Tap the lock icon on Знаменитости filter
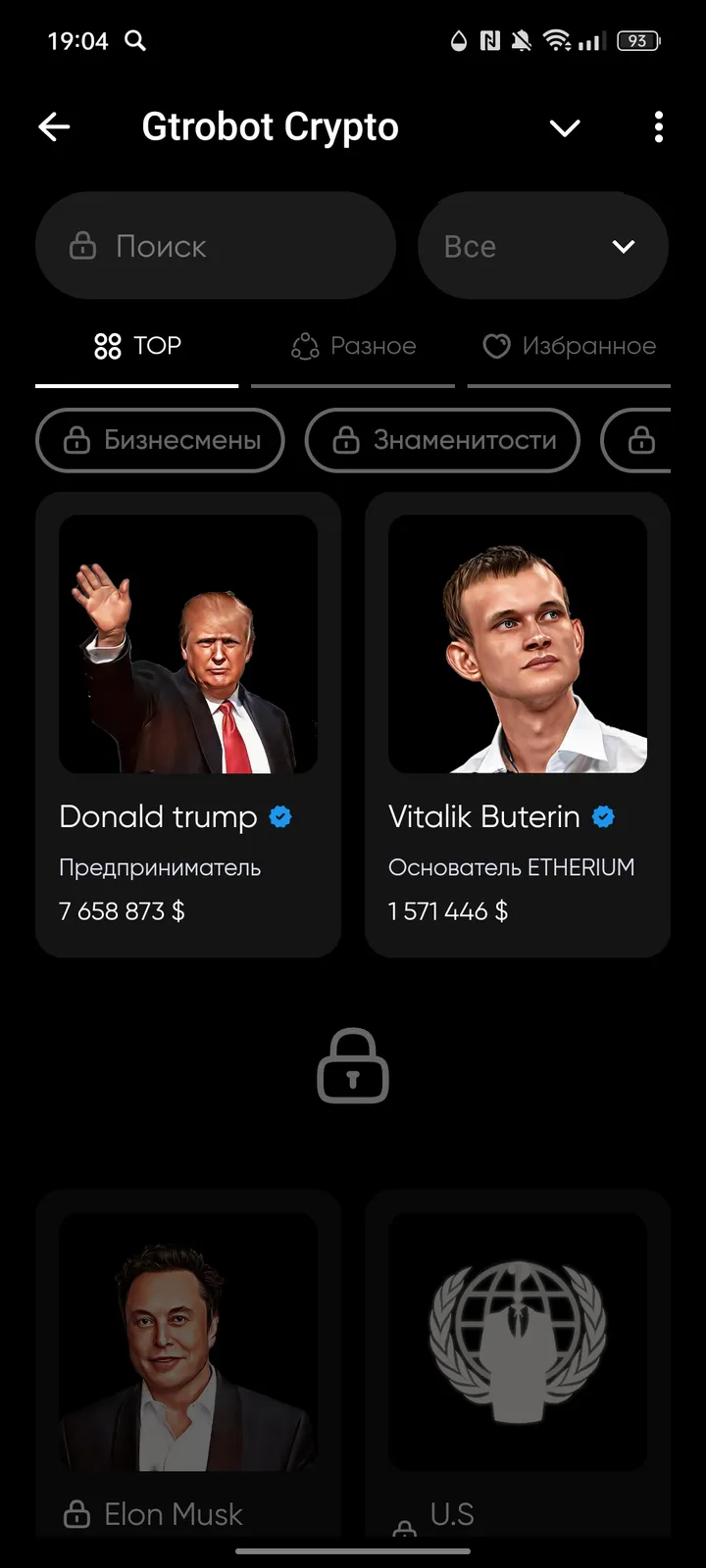The width and height of the screenshot is (706, 1568). (x=345, y=440)
